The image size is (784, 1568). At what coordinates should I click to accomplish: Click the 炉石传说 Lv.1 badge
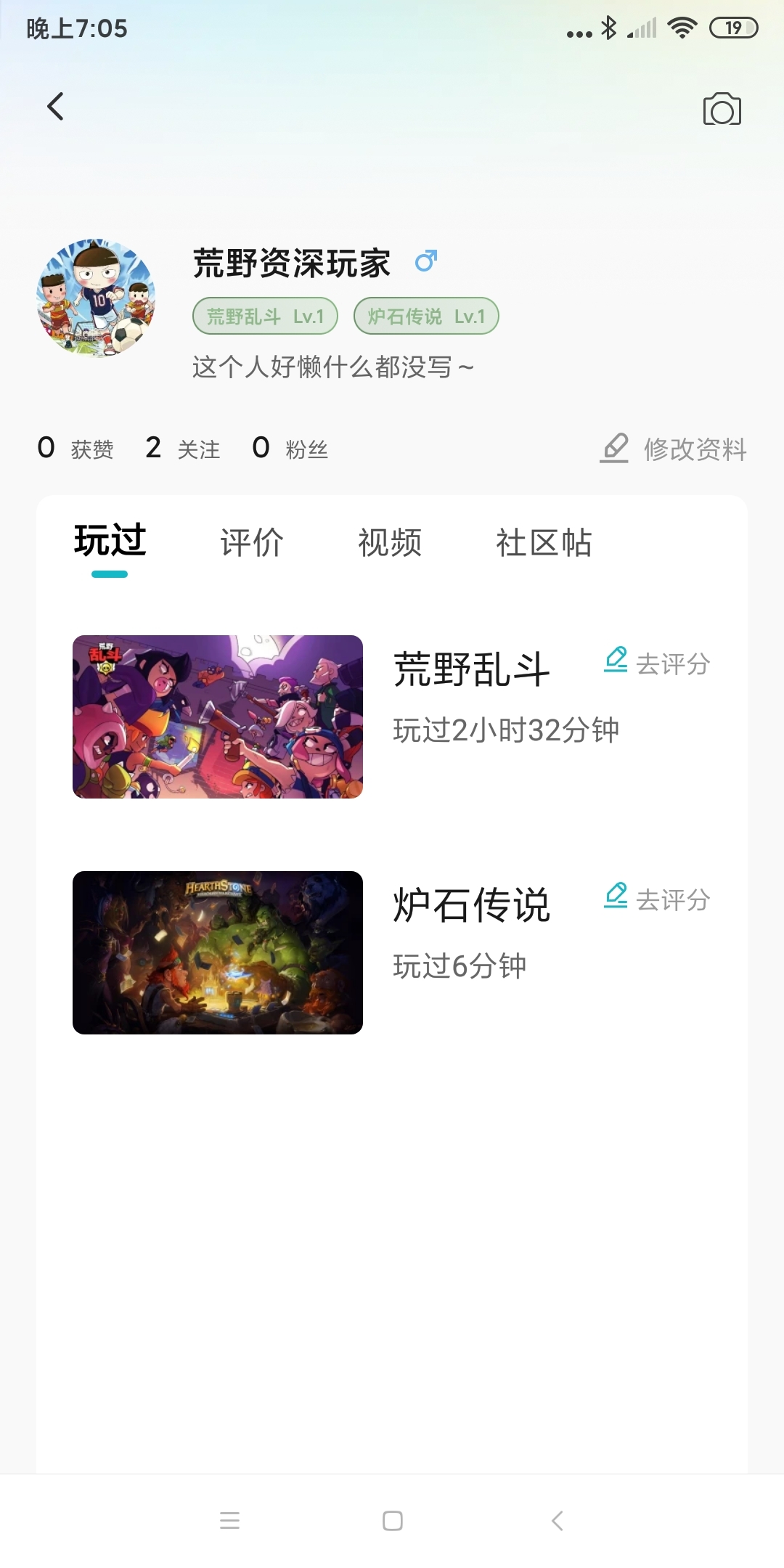(x=425, y=316)
